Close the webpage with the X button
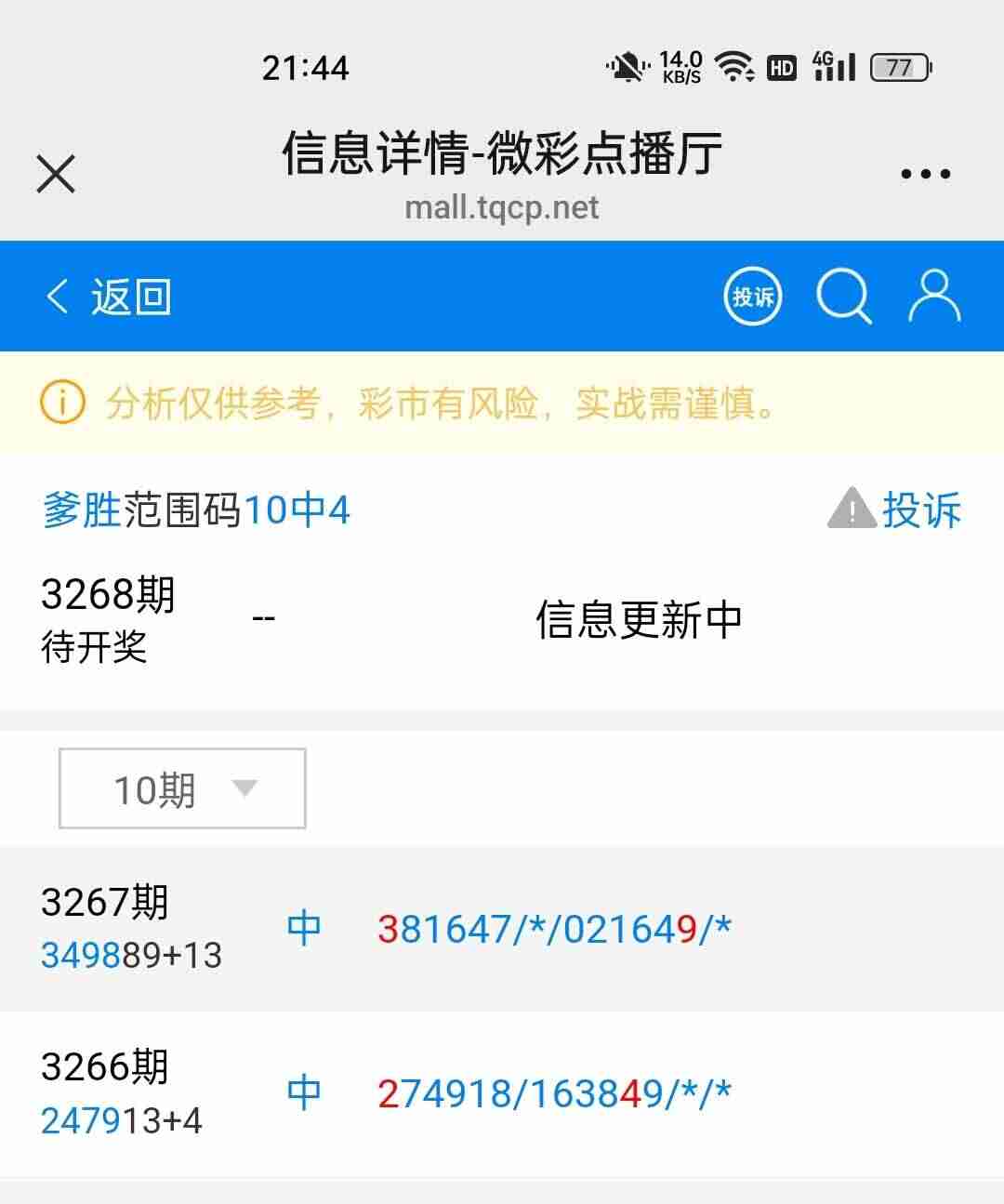 [x=54, y=173]
